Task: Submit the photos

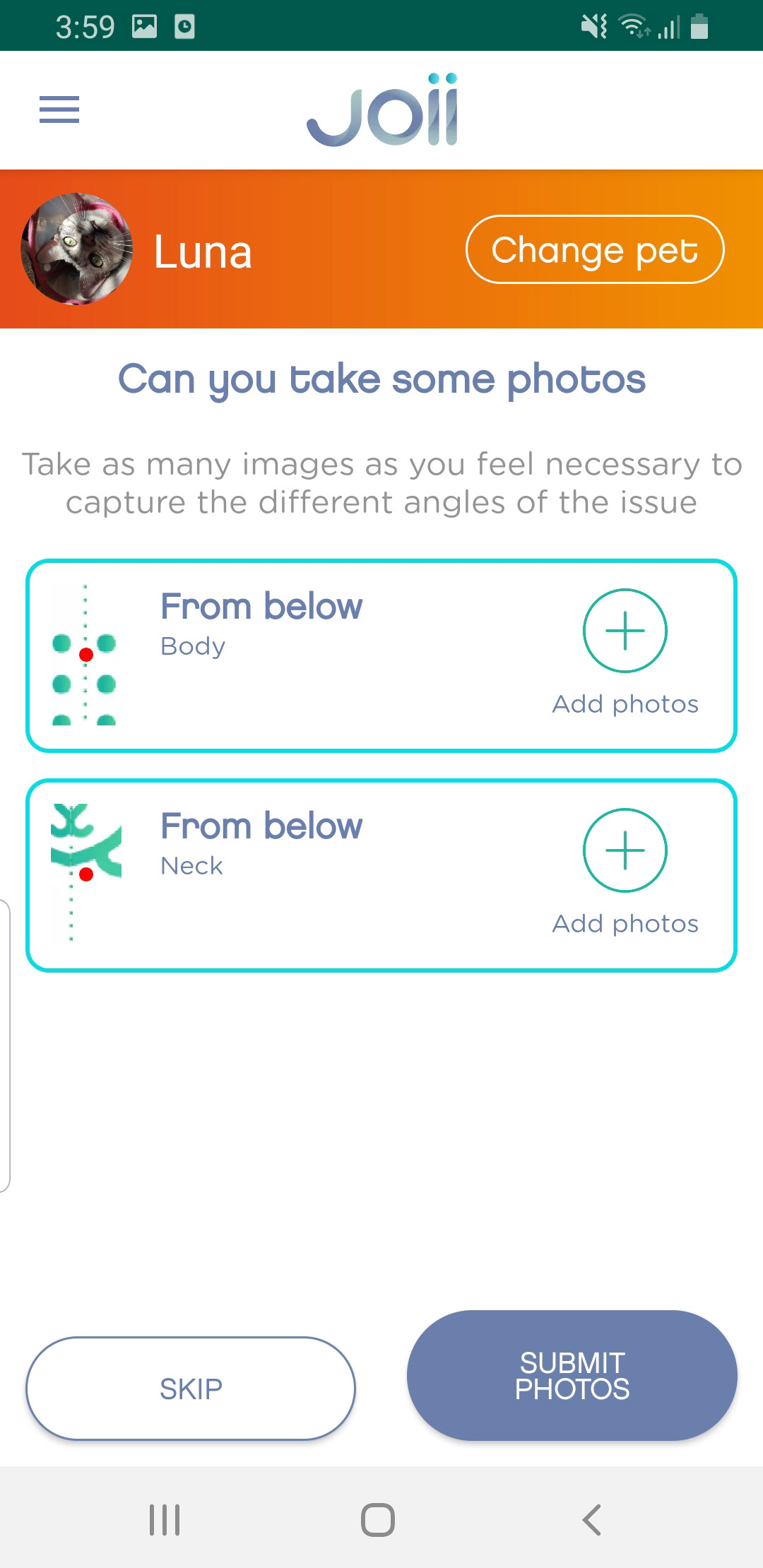Action: tap(572, 1376)
